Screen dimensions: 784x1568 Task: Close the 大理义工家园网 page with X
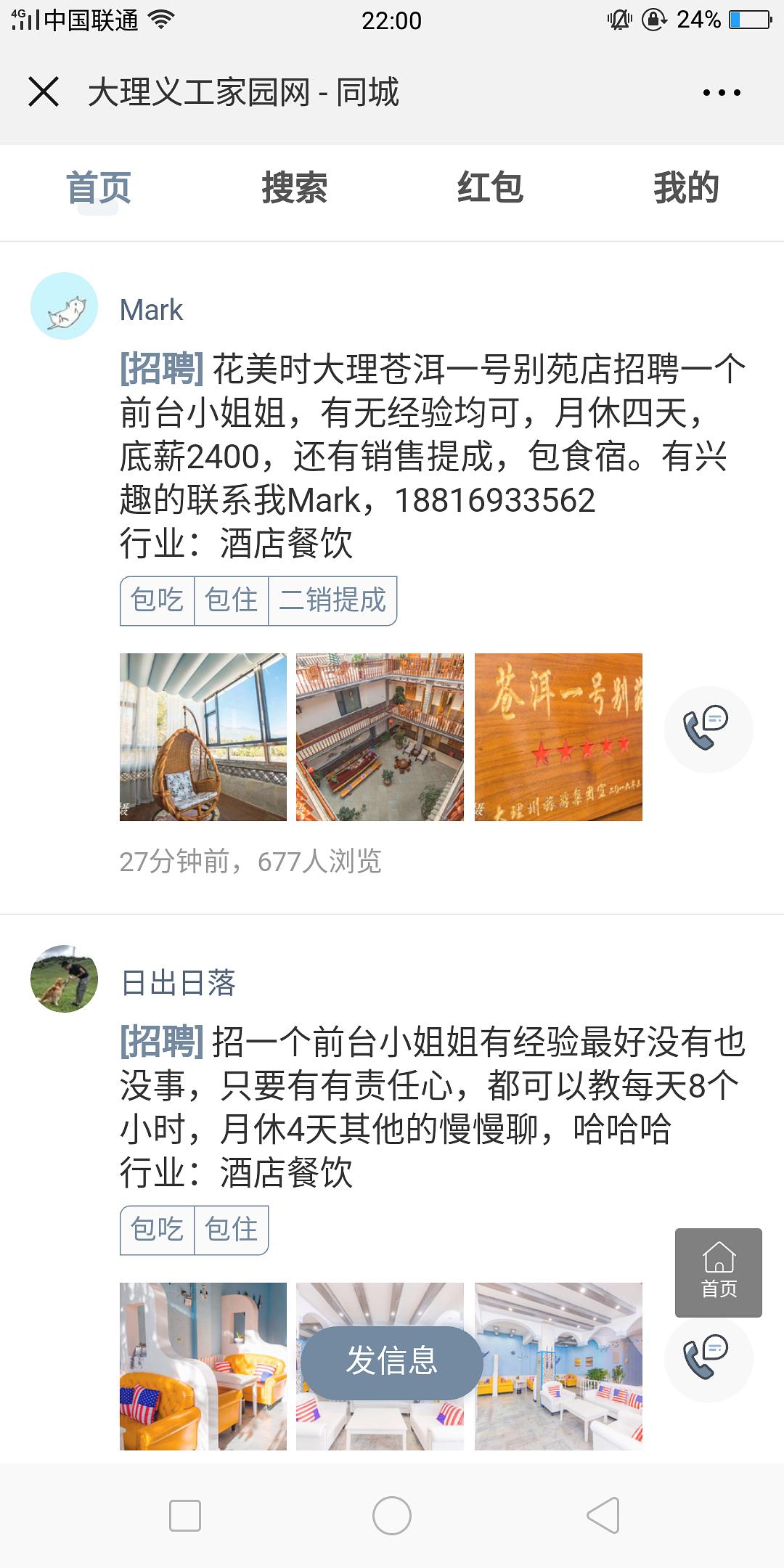pyautogui.click(x=45, y=91)
